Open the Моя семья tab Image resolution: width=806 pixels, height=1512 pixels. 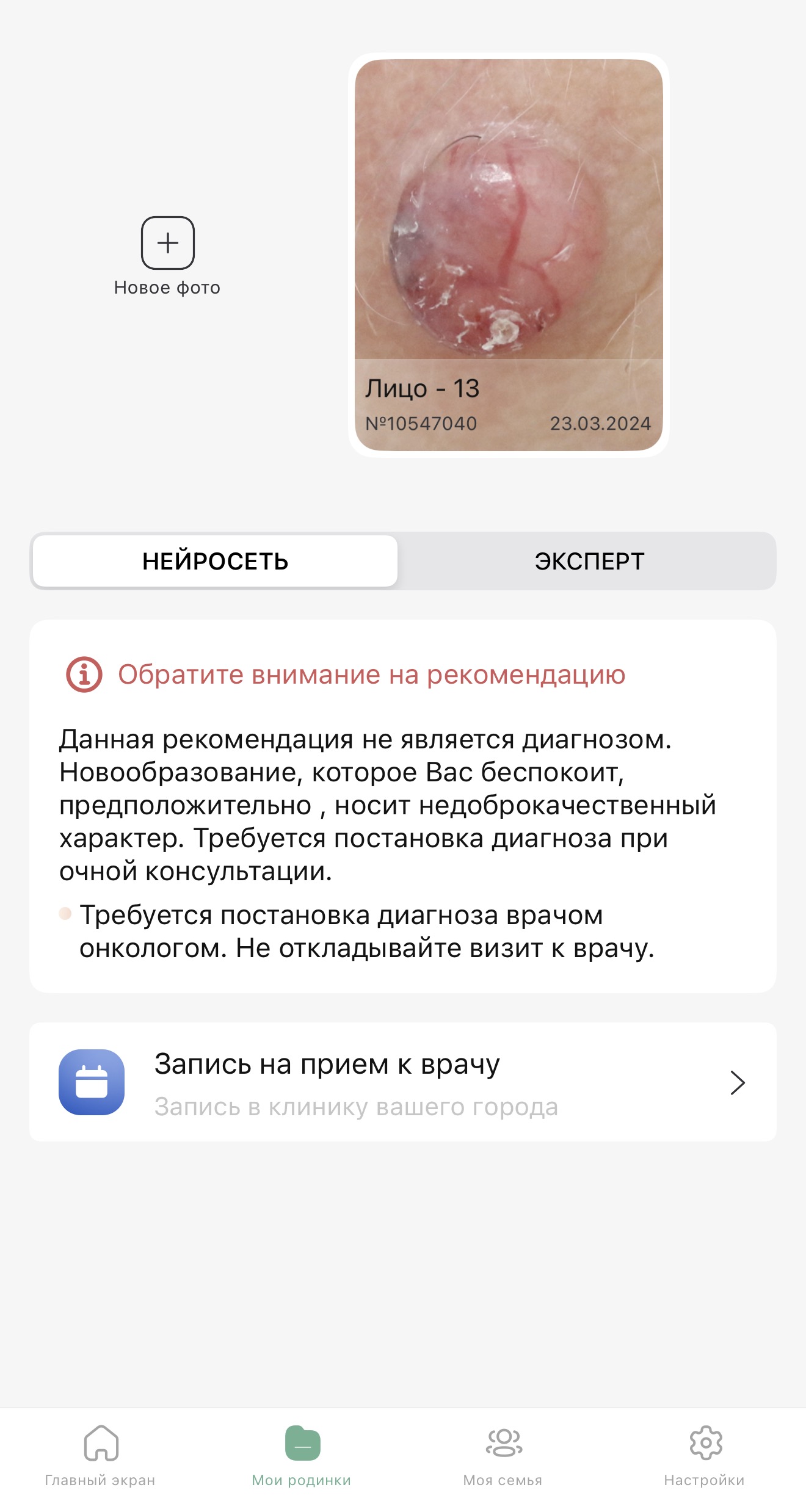tap(503, 1455)
